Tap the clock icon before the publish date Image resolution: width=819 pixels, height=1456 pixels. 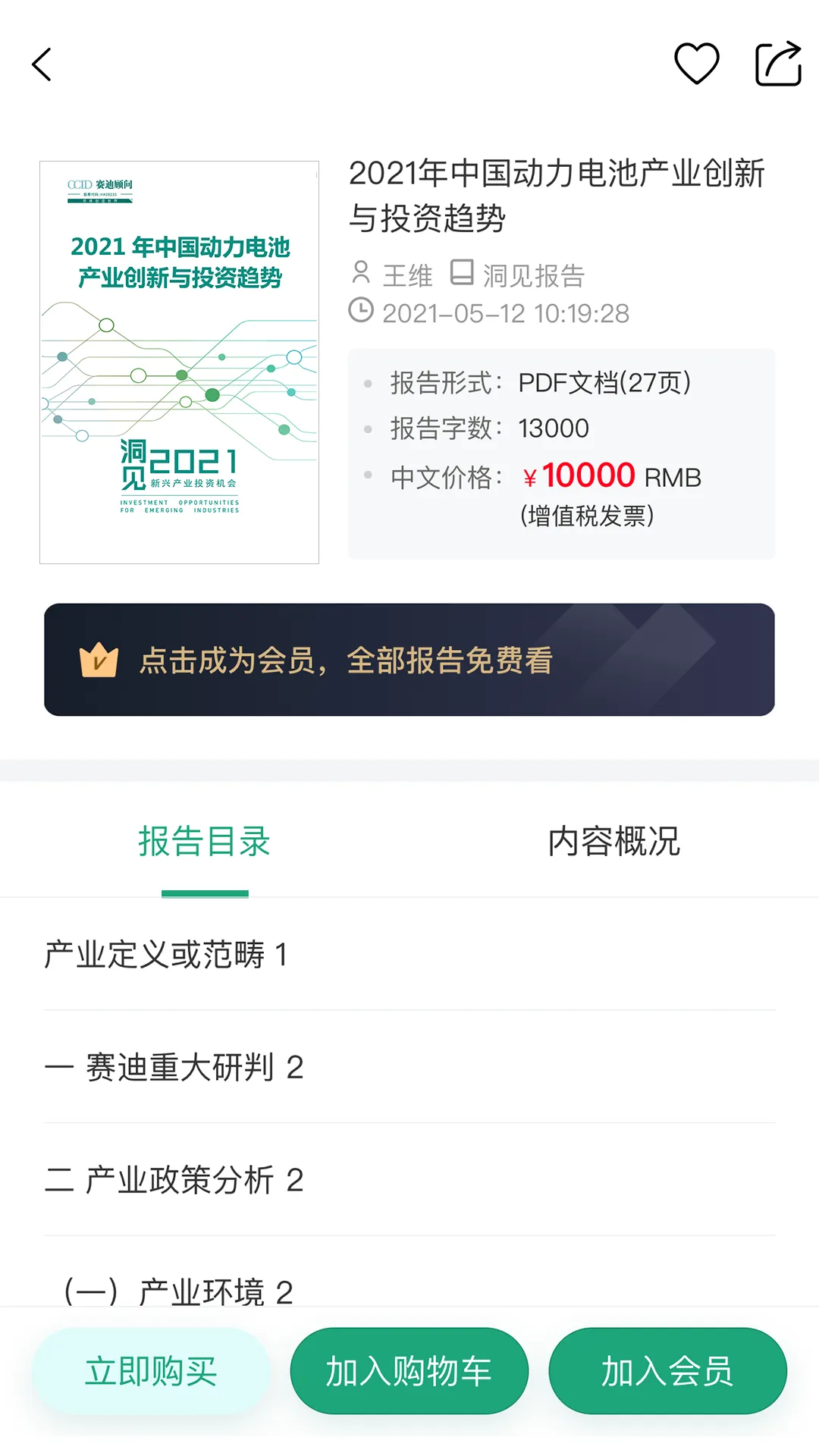(361, 312)
